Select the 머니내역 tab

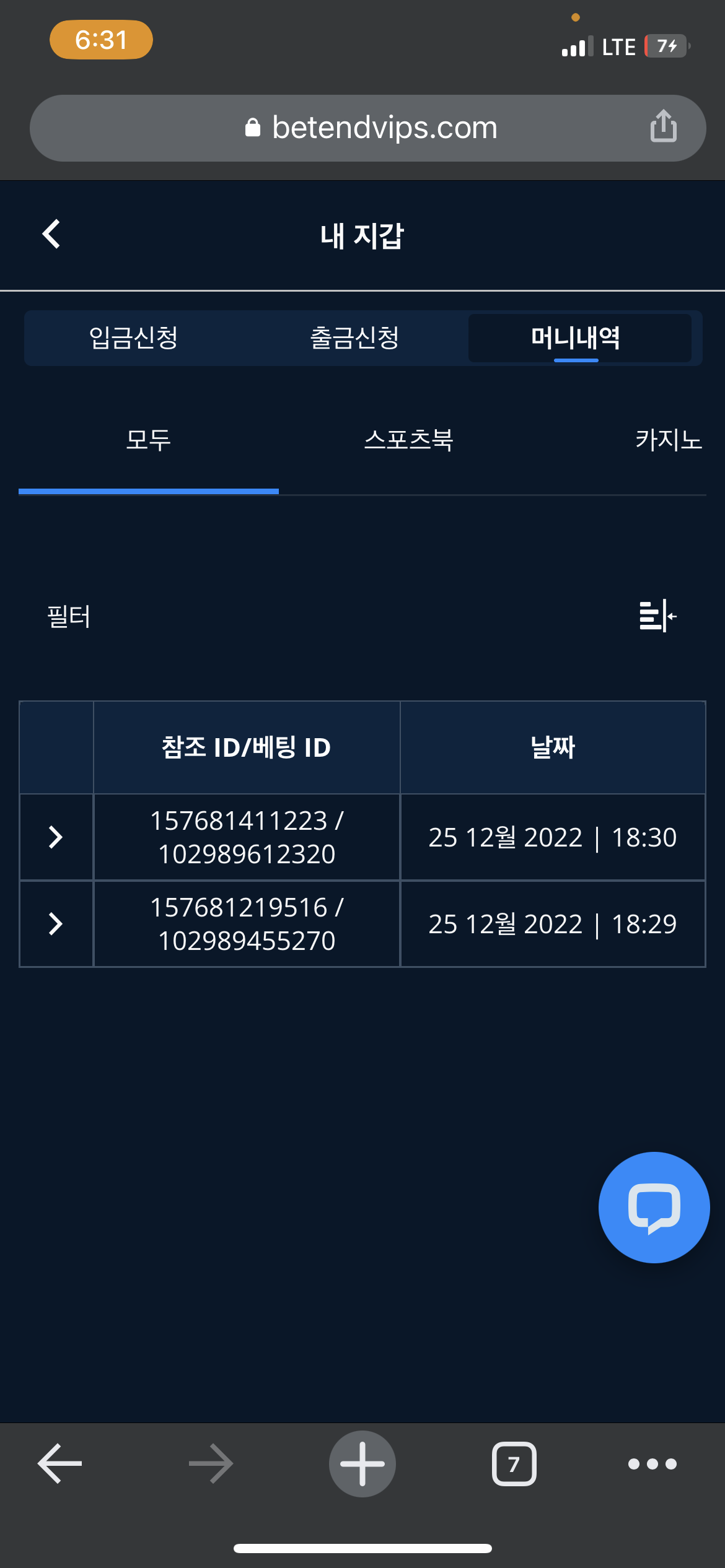[576, 338]
